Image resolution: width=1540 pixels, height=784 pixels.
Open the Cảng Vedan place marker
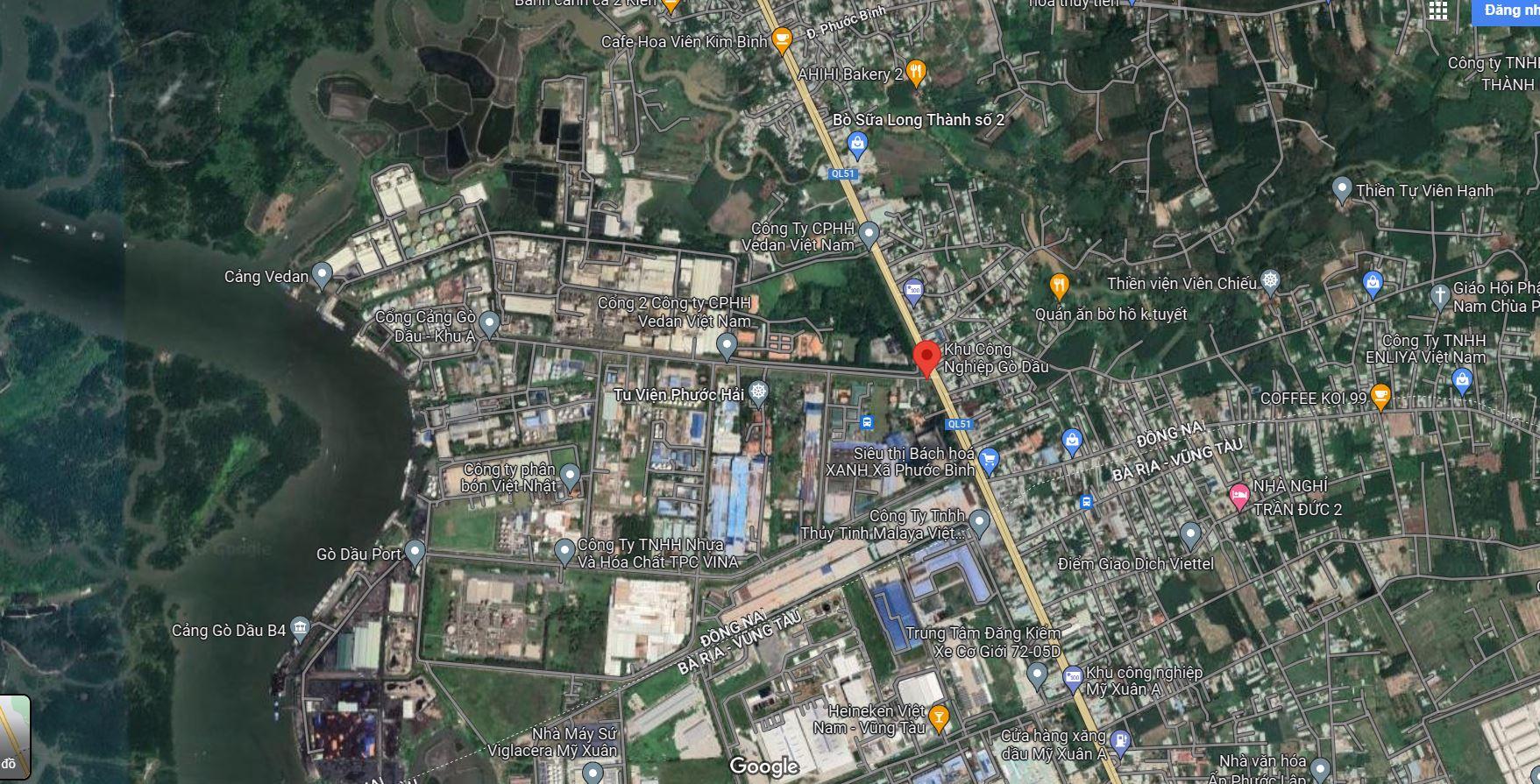322,275
